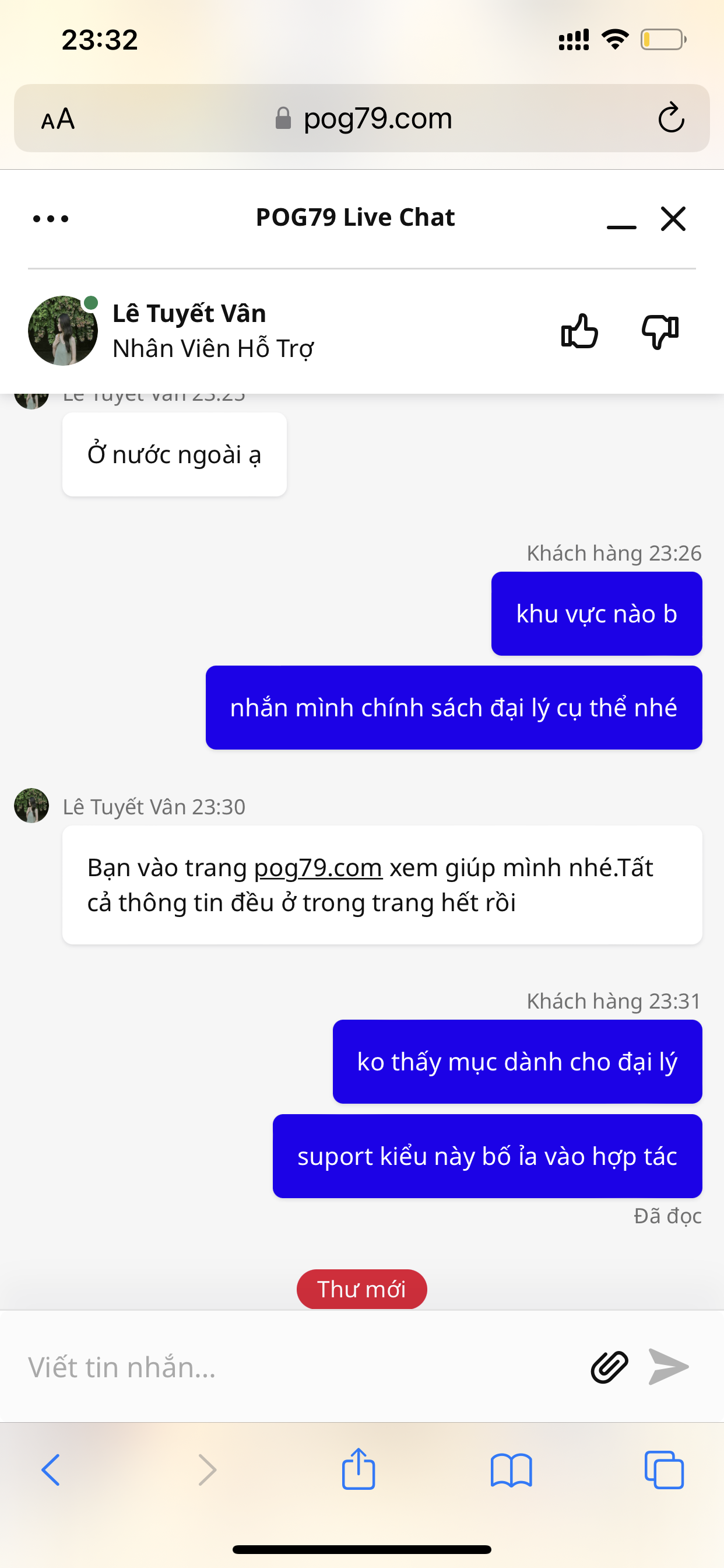Open the AA reader and text options
724x1568 pixels.
[x=58, y=118]
